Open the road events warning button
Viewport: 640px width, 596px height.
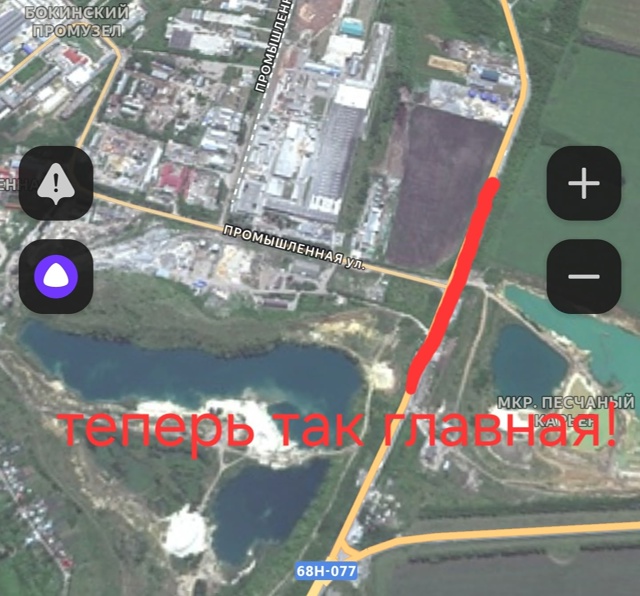56,183
